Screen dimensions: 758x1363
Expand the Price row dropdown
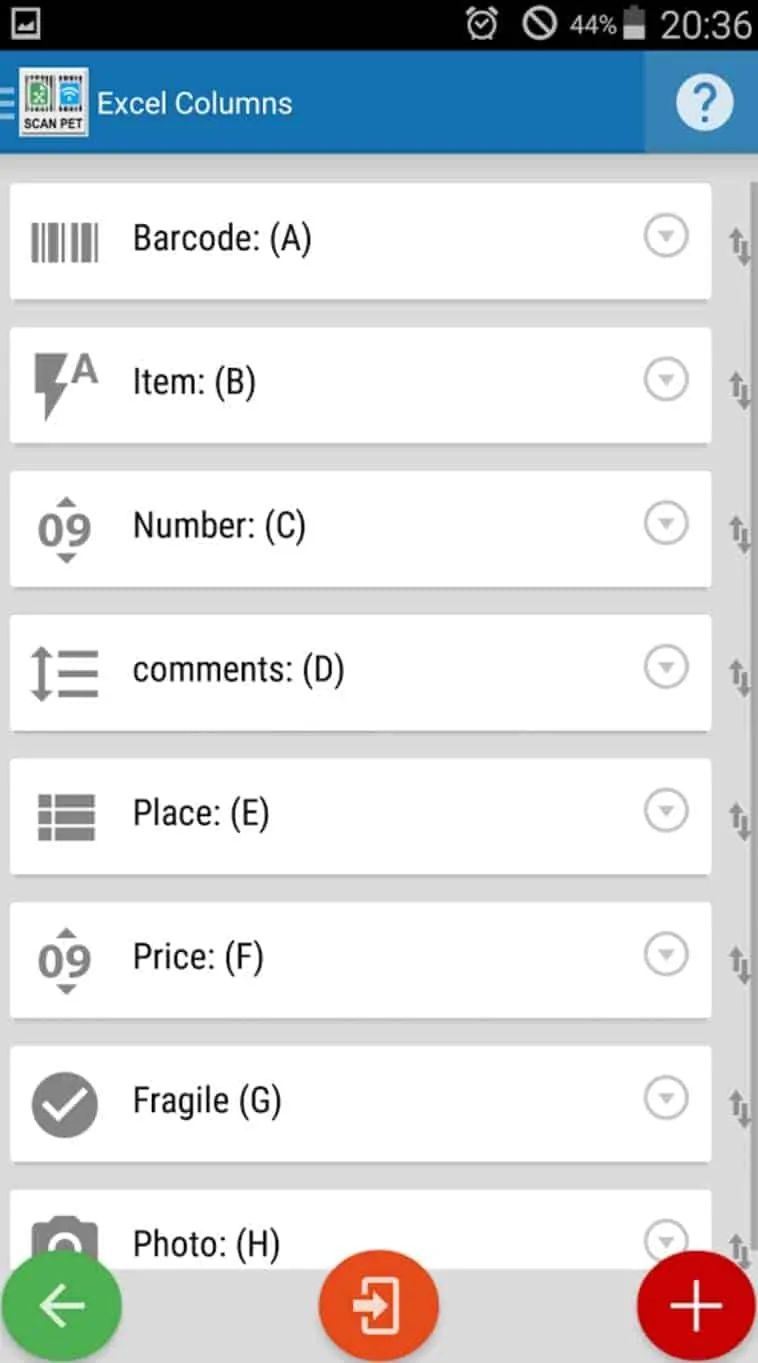(665, 954)
